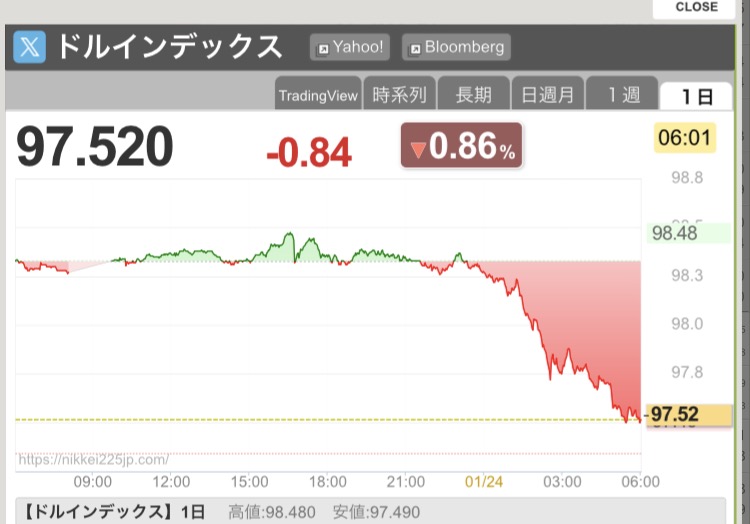The height and width of the screenshot is (524, 750).
Task: Open the Yahoo! link
Action: point(349,47)
